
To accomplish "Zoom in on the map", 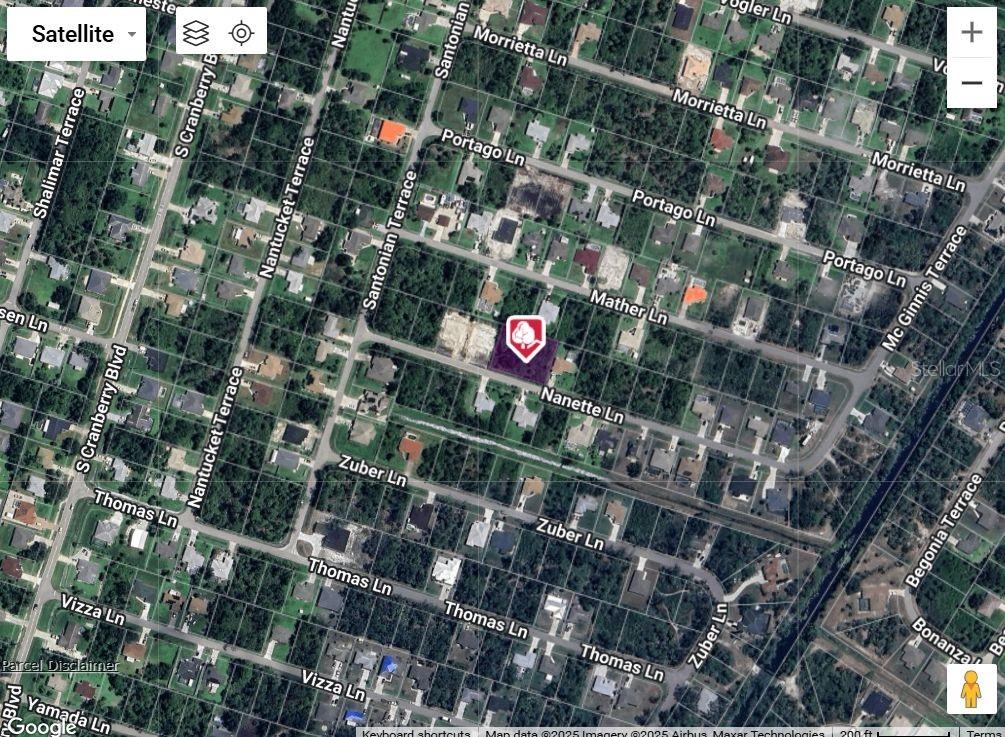I will click(971, 33).
